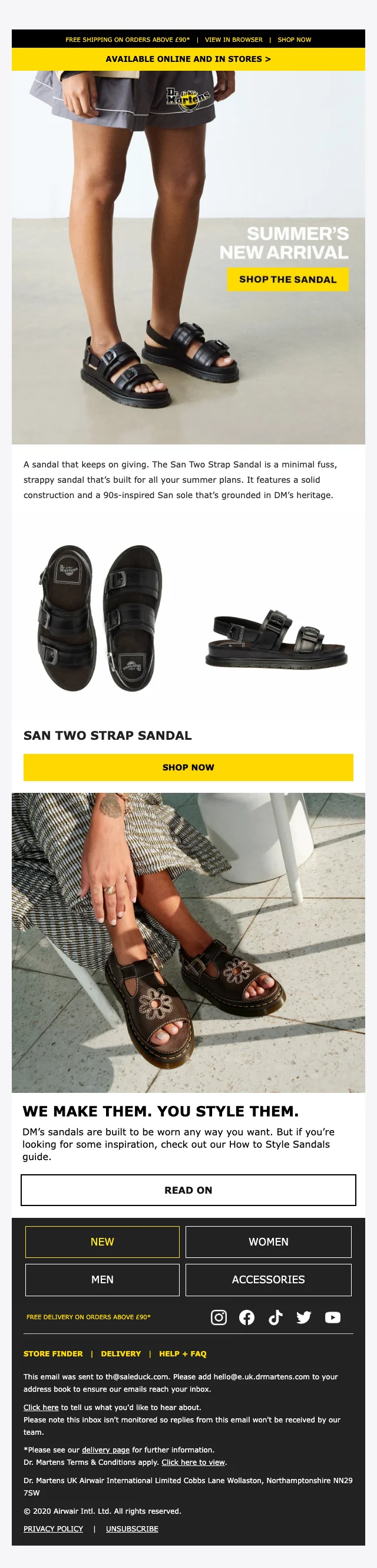Open Available Online and In Stores banner
Screen dimensions: 377x1568
(x=188, y=59)
